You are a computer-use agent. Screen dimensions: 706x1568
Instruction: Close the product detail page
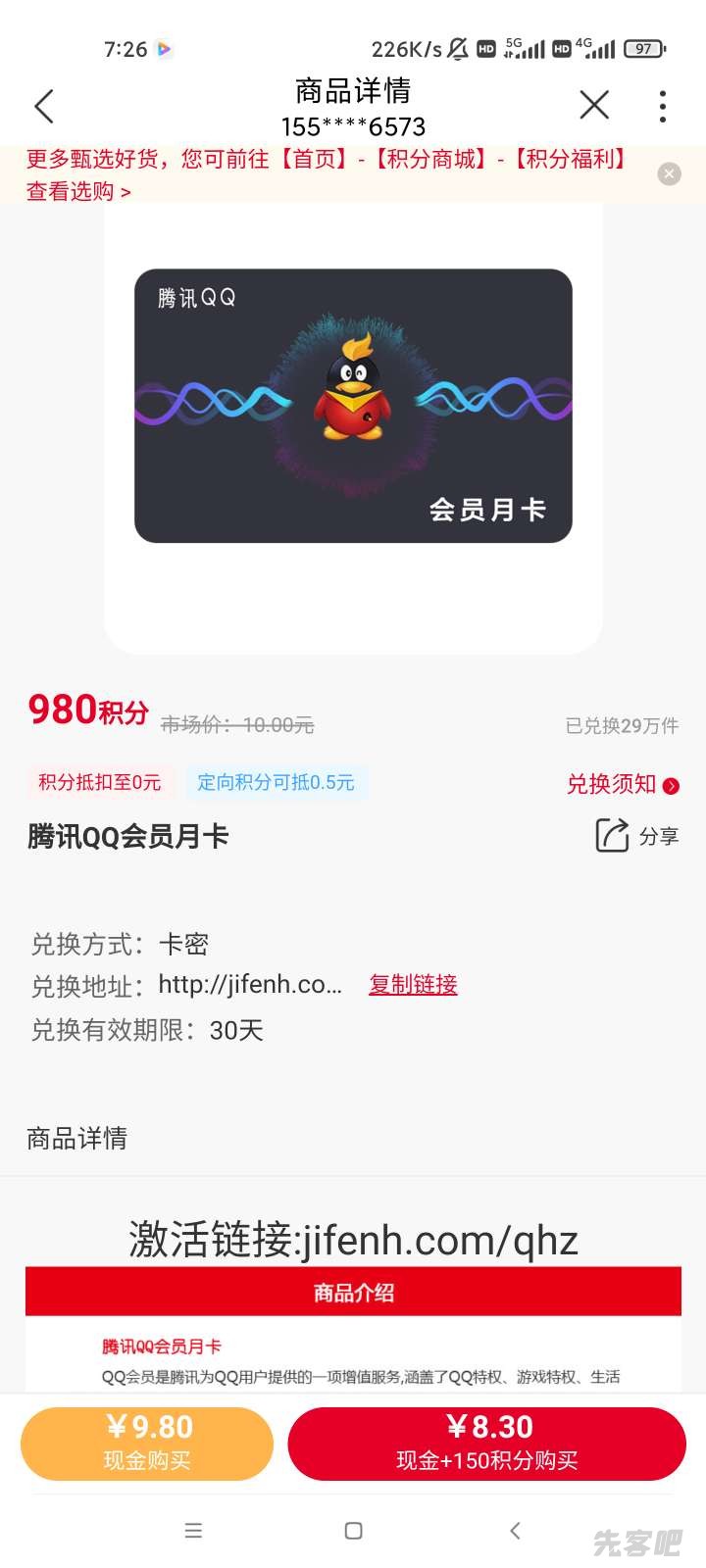[x=594, y=105]
